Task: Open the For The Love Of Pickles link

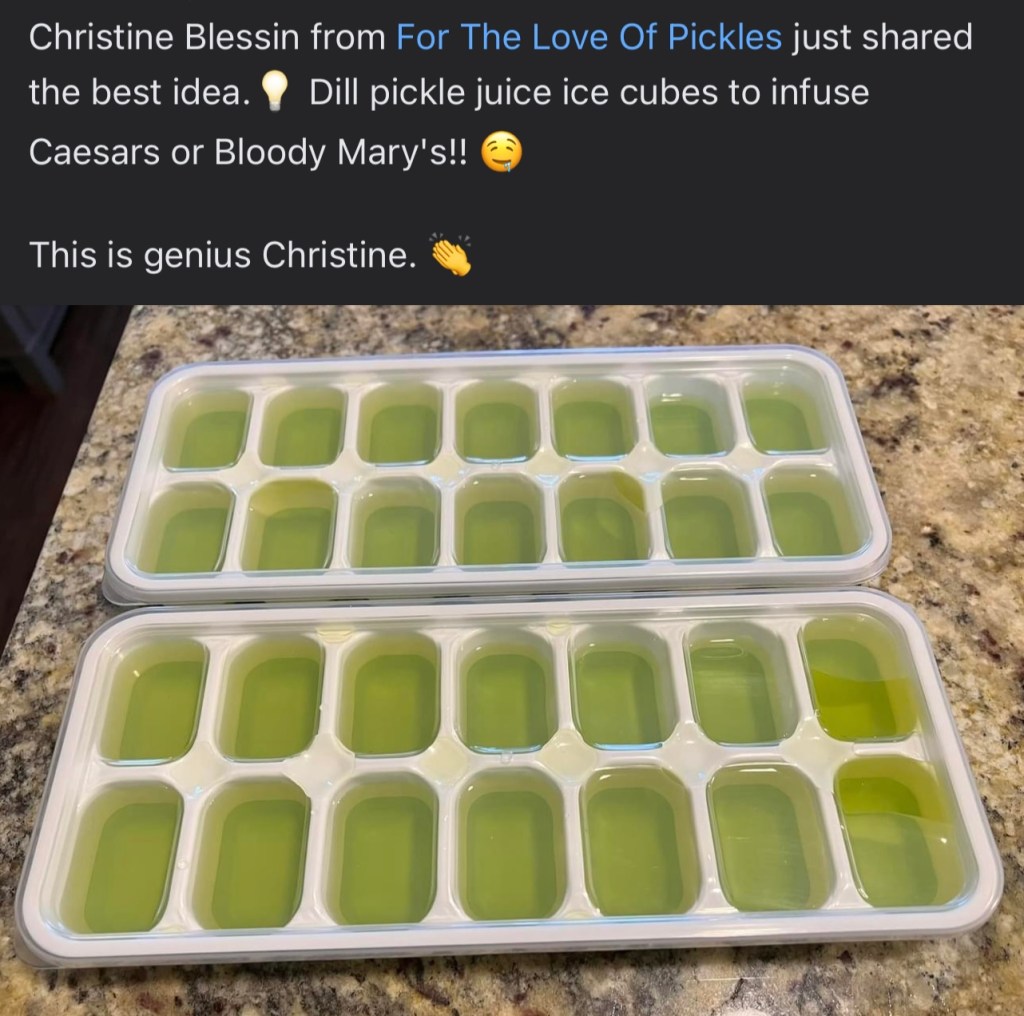Action: pyautogui.click(x=589, y=38)
